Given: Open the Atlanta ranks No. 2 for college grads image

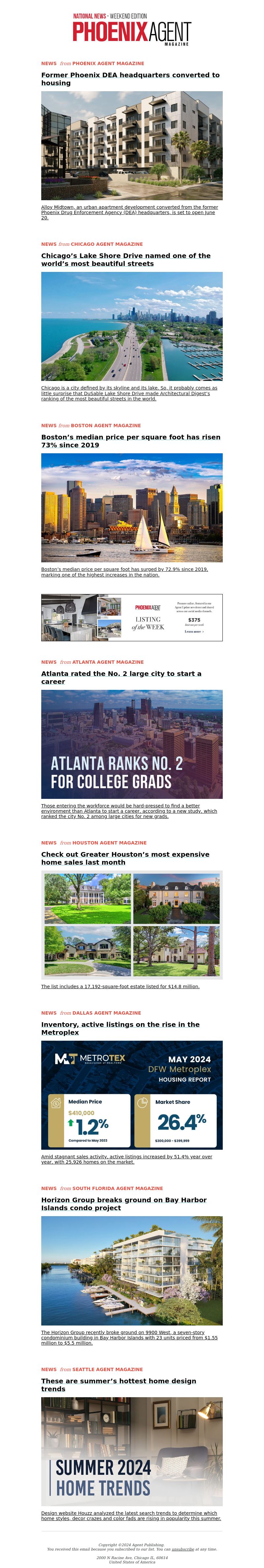Looking at the screenshot, I should point(131,744).
